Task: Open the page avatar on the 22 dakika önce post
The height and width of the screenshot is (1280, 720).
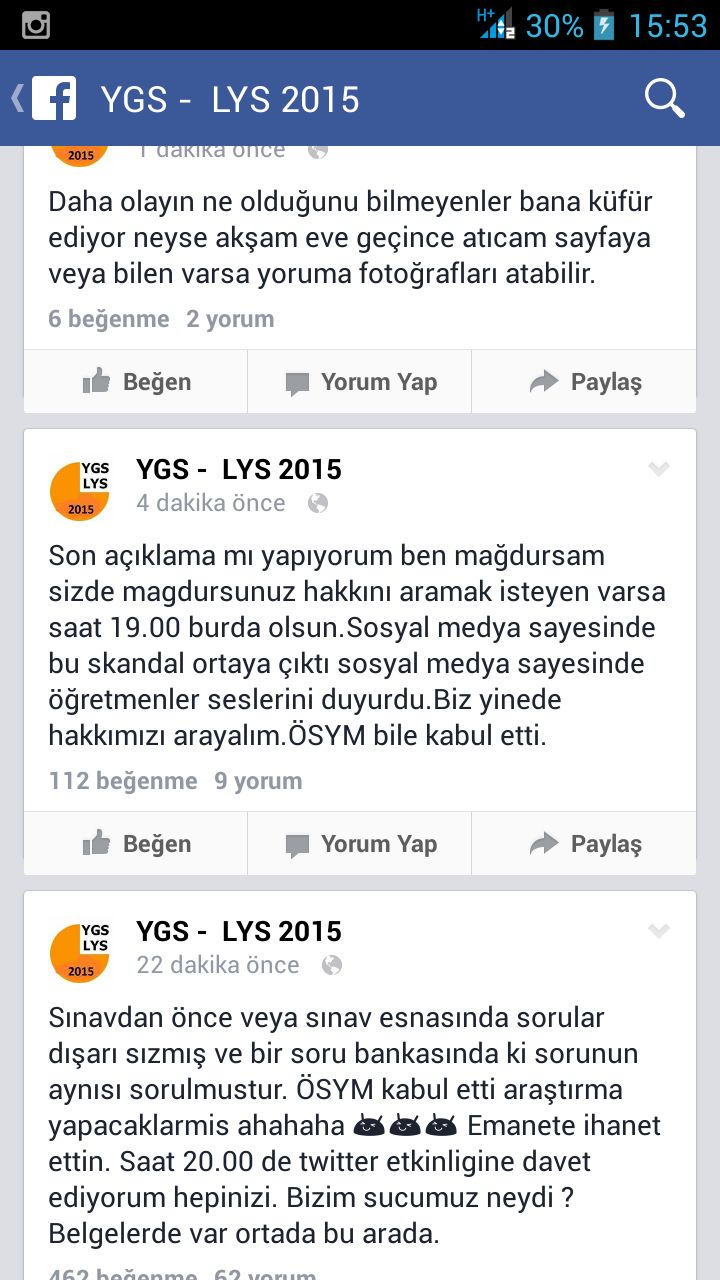Action: tap(80, 953)
